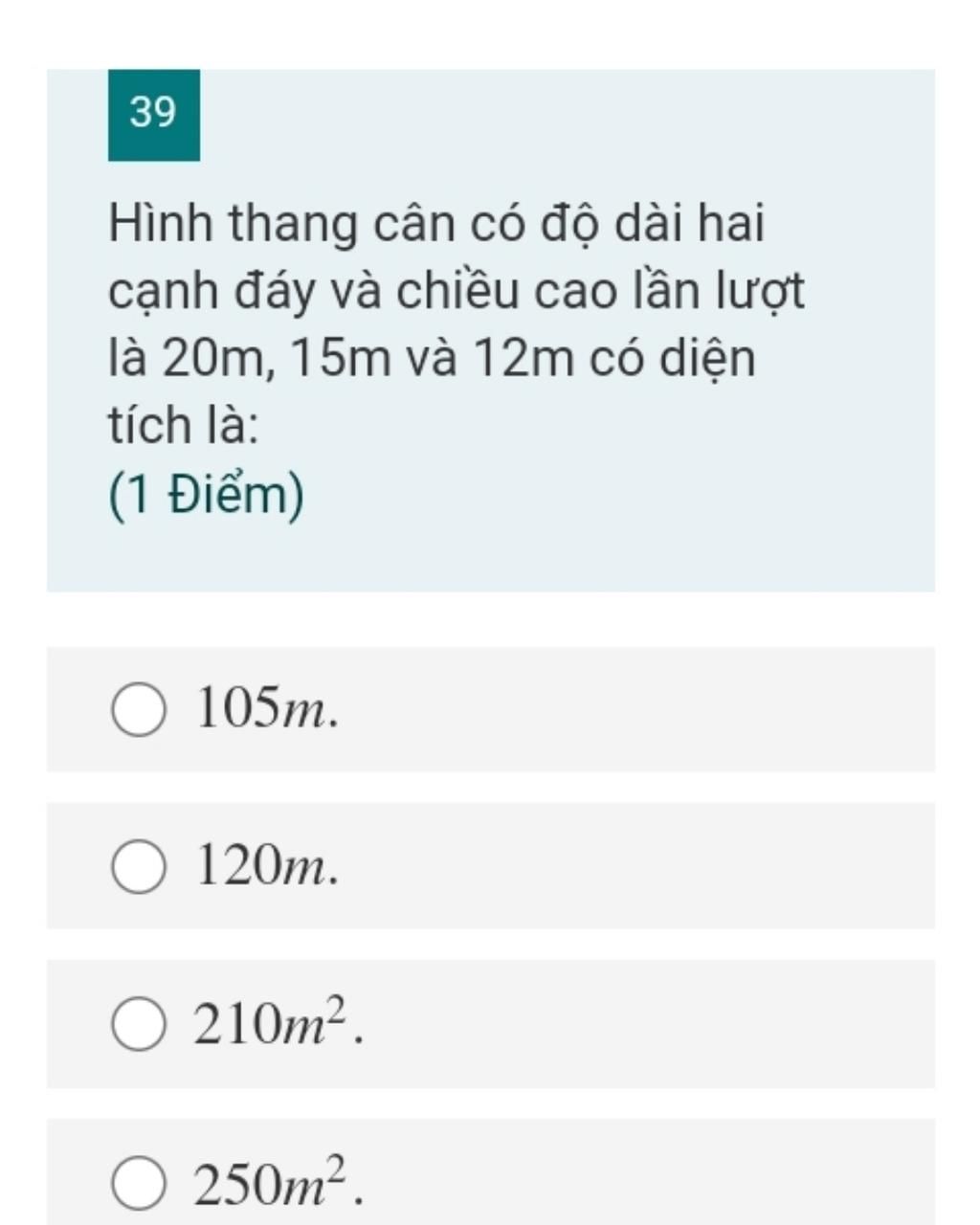The width and height of the screenshot is (980, 1225).
Task: Choose the 120m answer option
Action: point(140,867)
